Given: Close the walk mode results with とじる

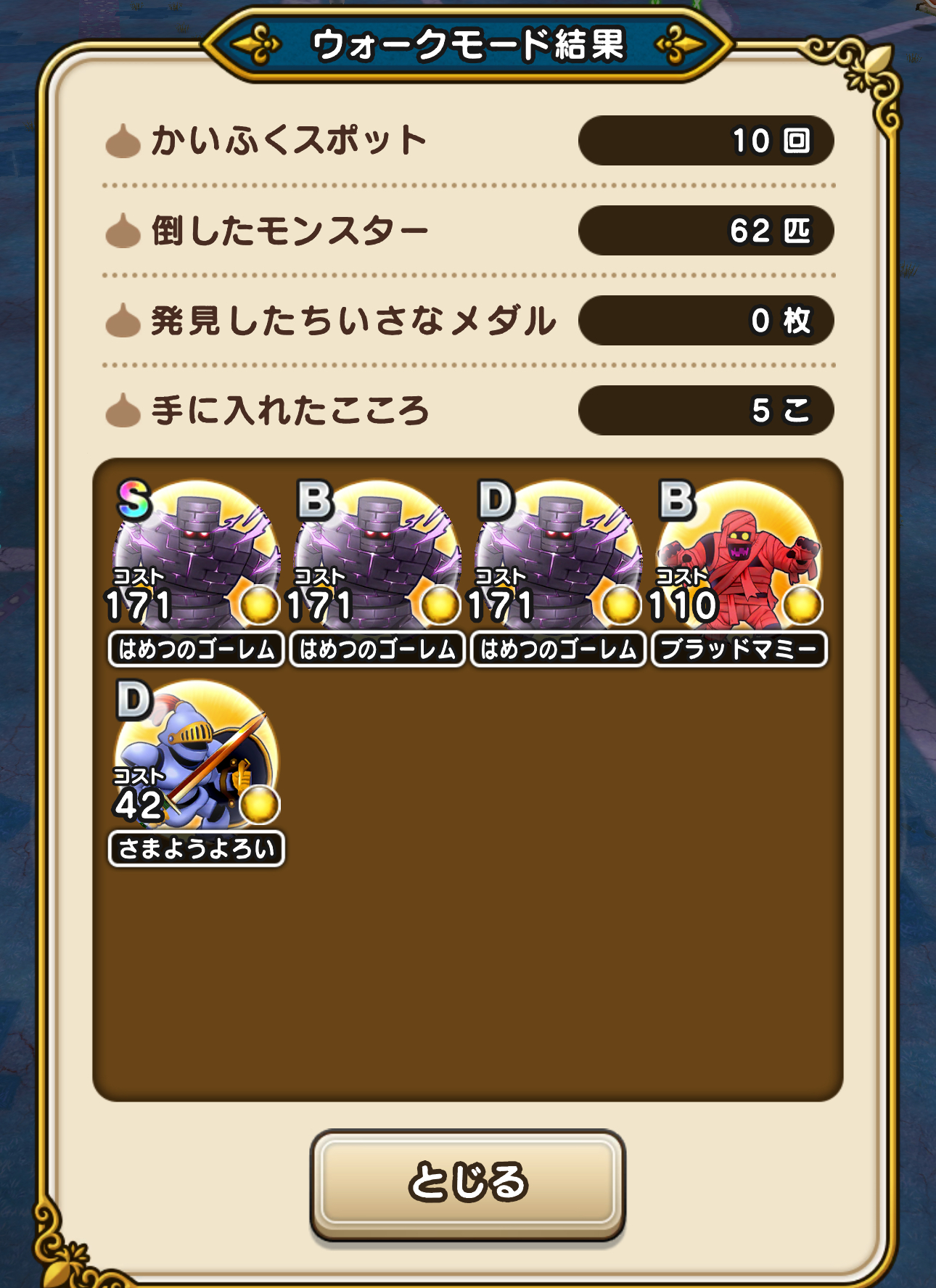Looking at the screenshot, I should pos(467,1182).
